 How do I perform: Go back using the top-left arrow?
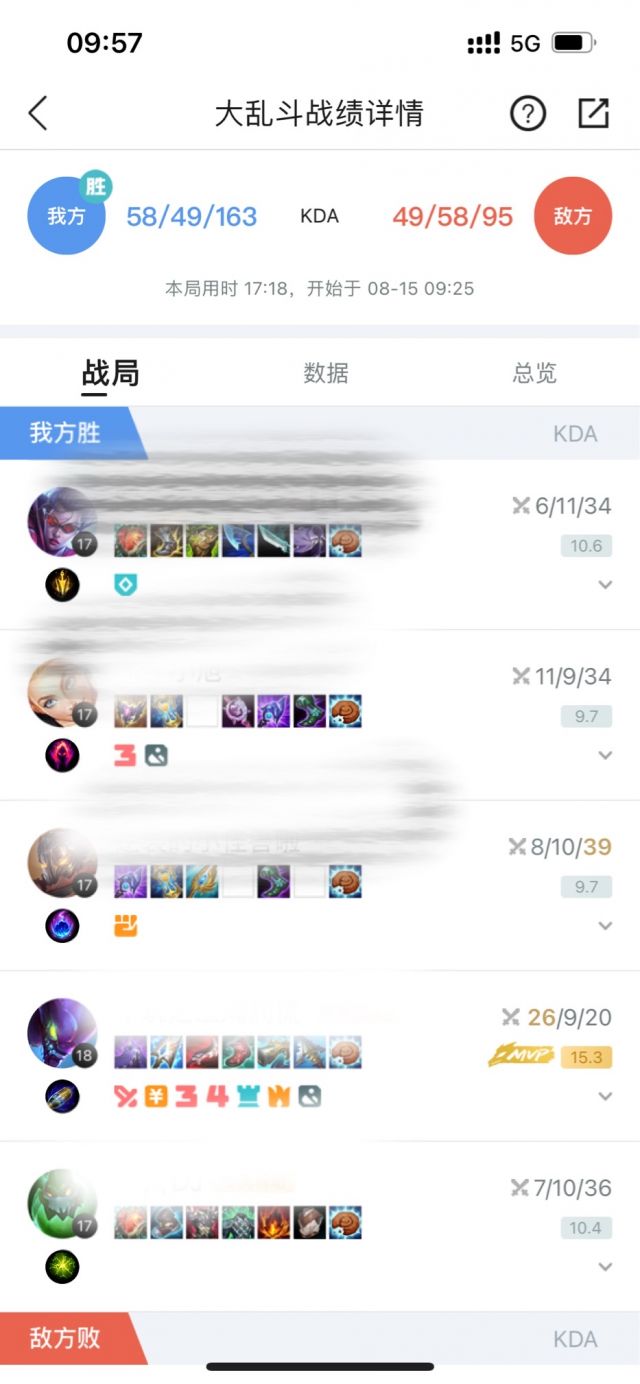38,113
